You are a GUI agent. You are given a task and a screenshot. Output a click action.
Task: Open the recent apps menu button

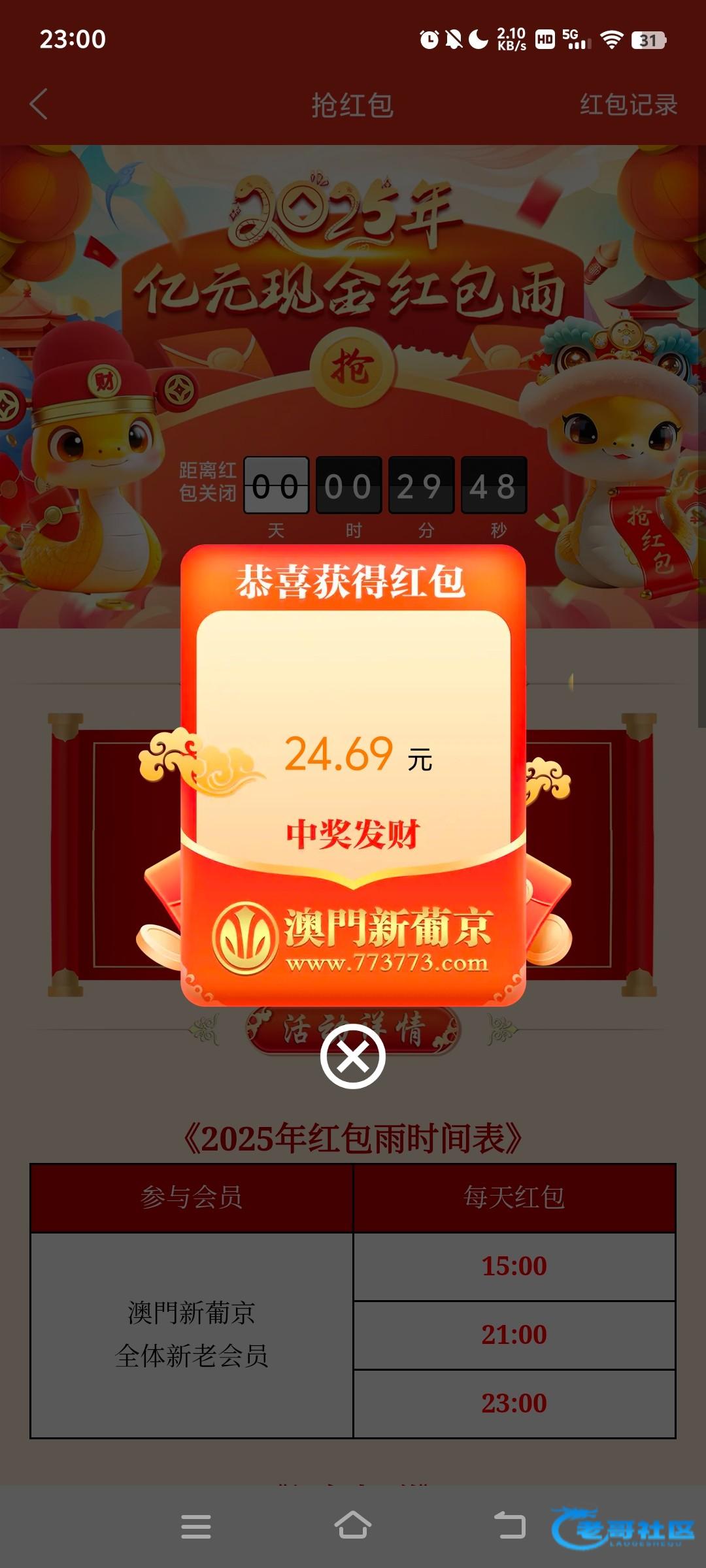(195, 1526)
